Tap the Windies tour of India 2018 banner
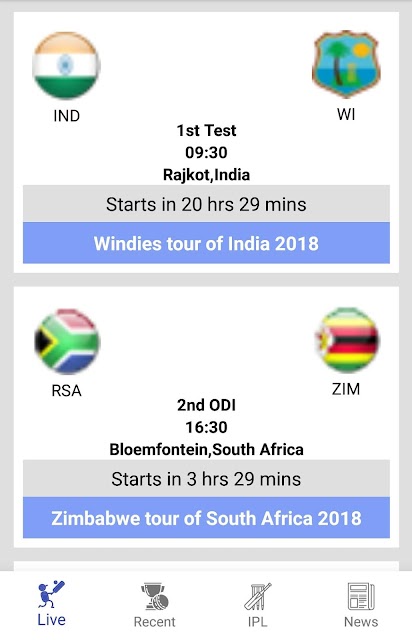The image size is (412, 640). 206,243
